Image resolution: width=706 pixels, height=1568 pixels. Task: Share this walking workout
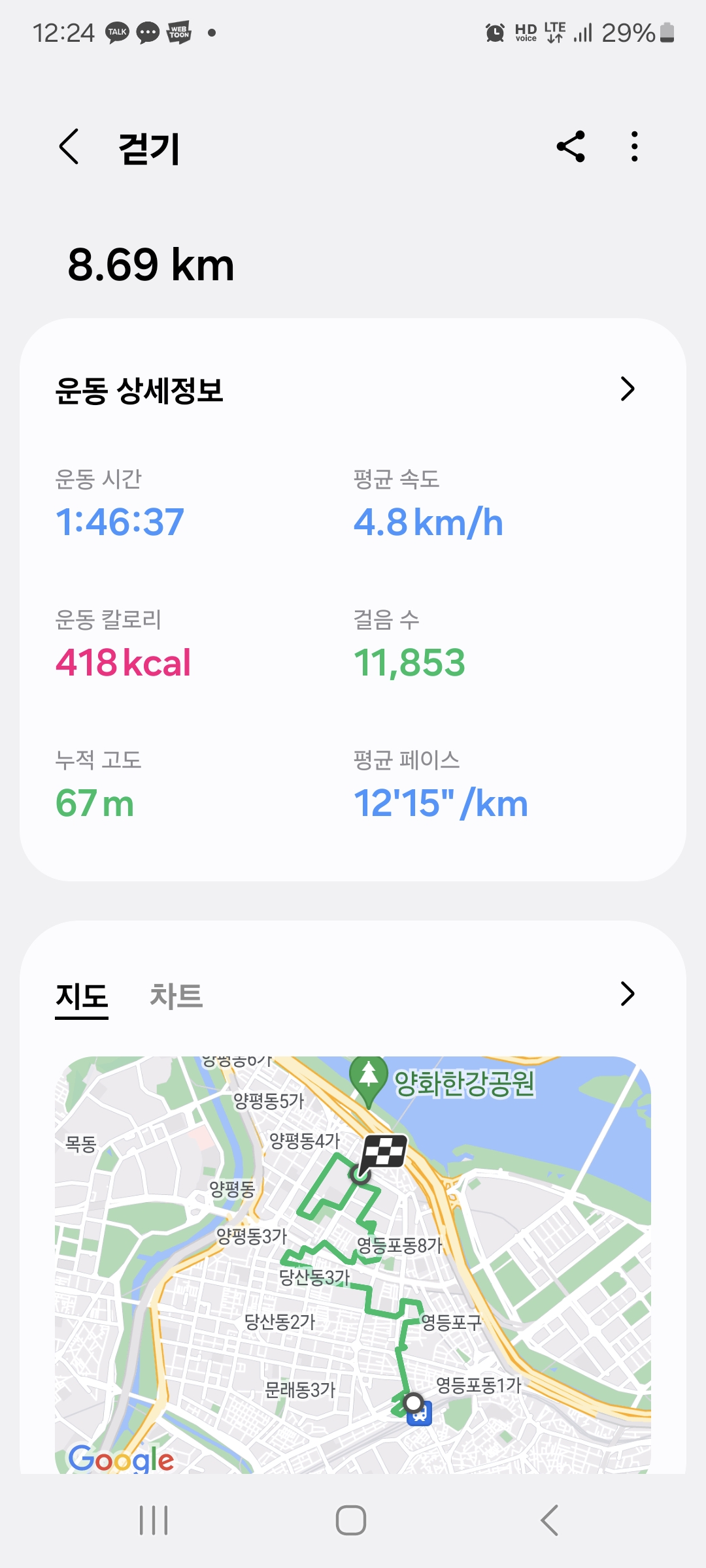(571, 146)
